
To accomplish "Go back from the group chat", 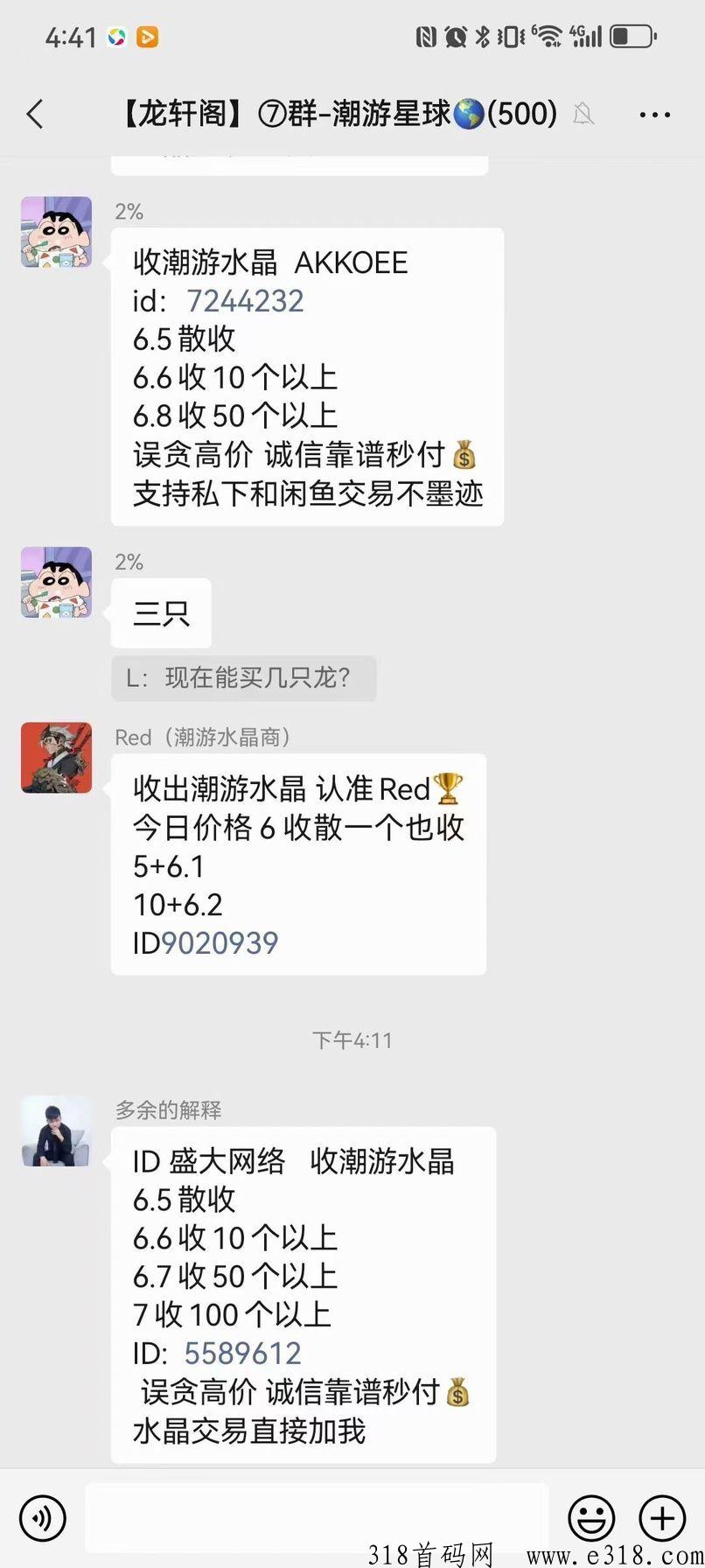I will click(x=35, y=114).
